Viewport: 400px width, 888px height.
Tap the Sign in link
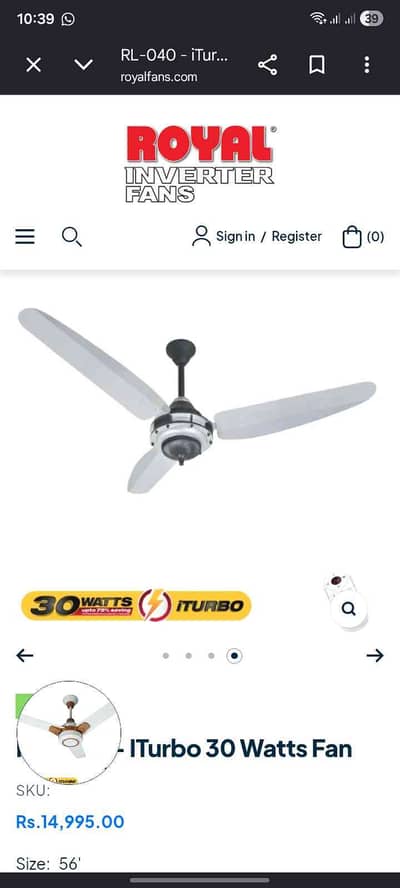(235, 236)
